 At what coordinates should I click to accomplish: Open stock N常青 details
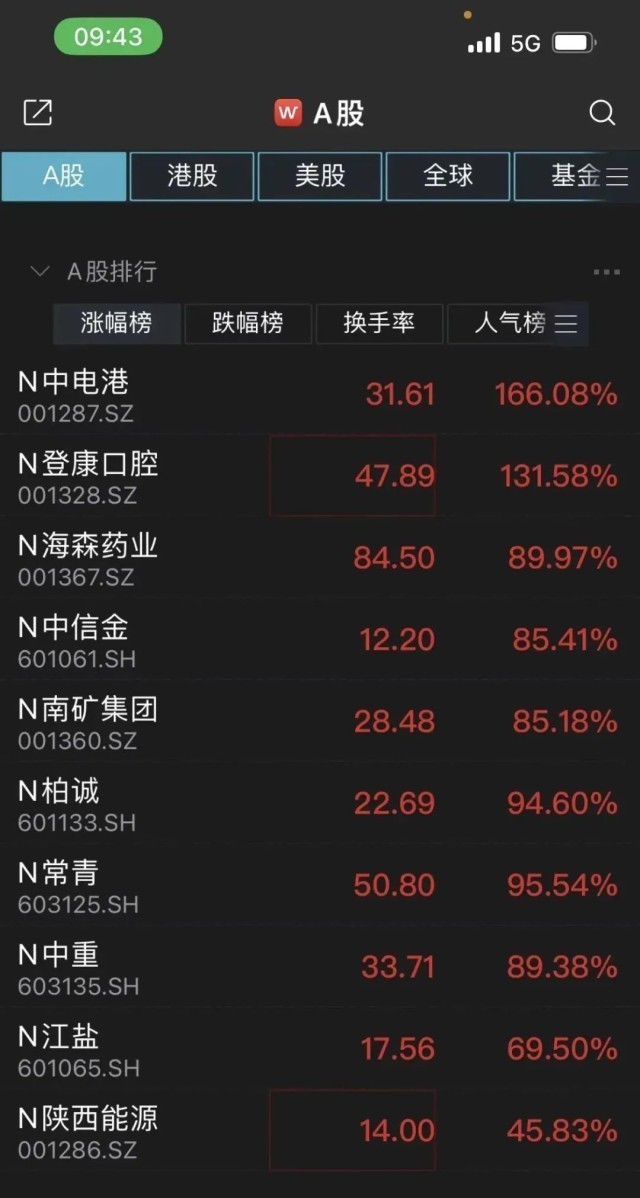coord(60,886)
